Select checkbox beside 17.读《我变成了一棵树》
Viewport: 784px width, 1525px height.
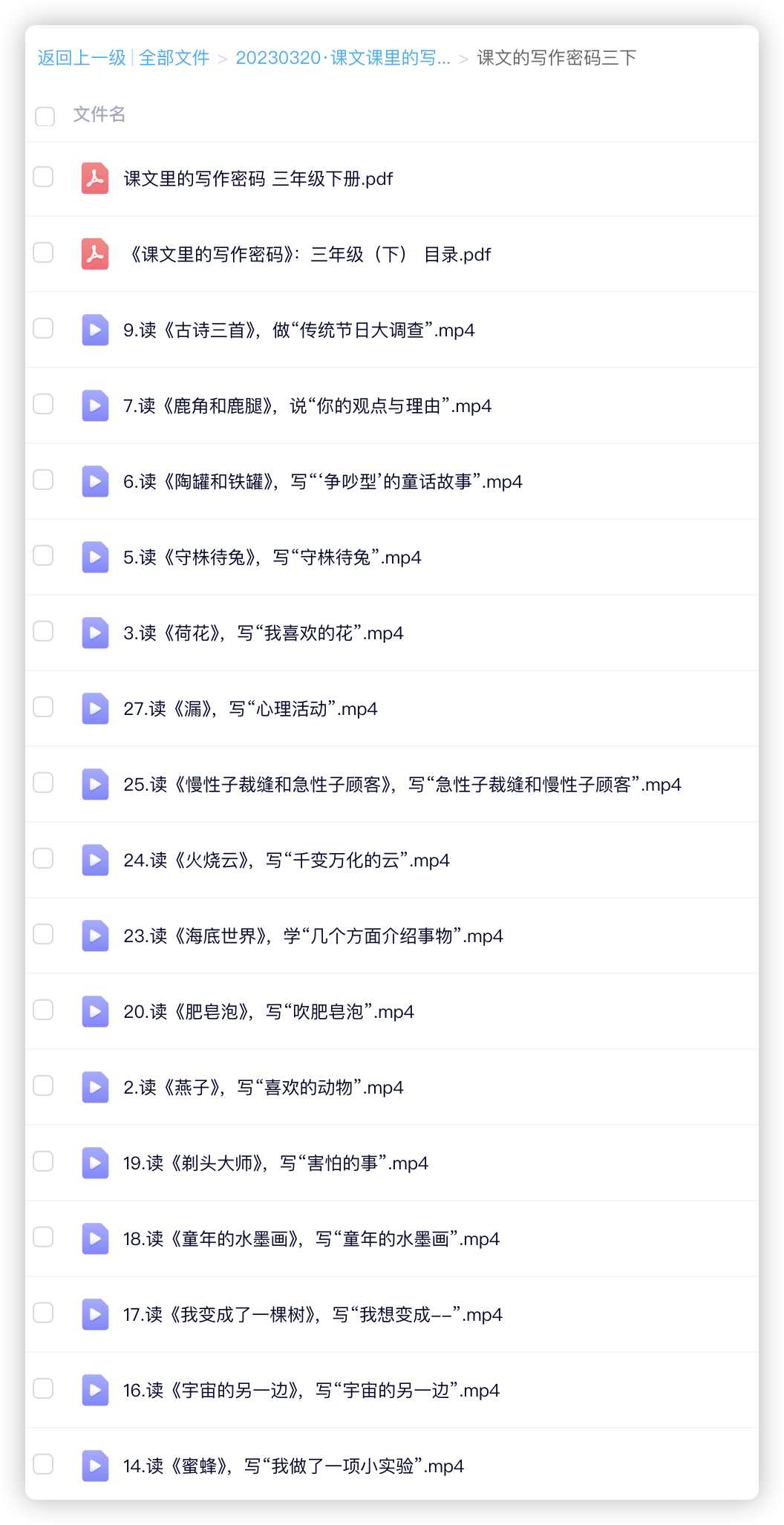tap(44, 1313)
